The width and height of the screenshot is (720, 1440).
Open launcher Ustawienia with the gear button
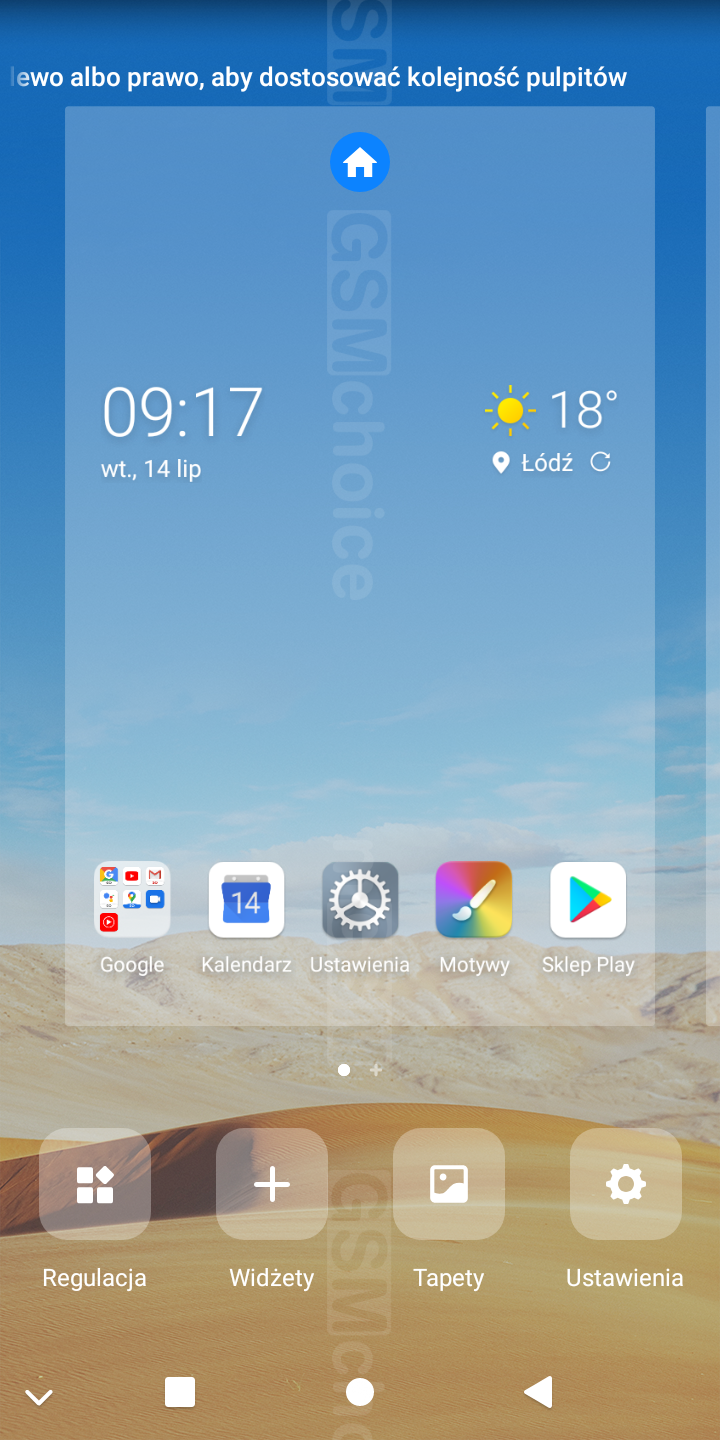pos(625,1185)
